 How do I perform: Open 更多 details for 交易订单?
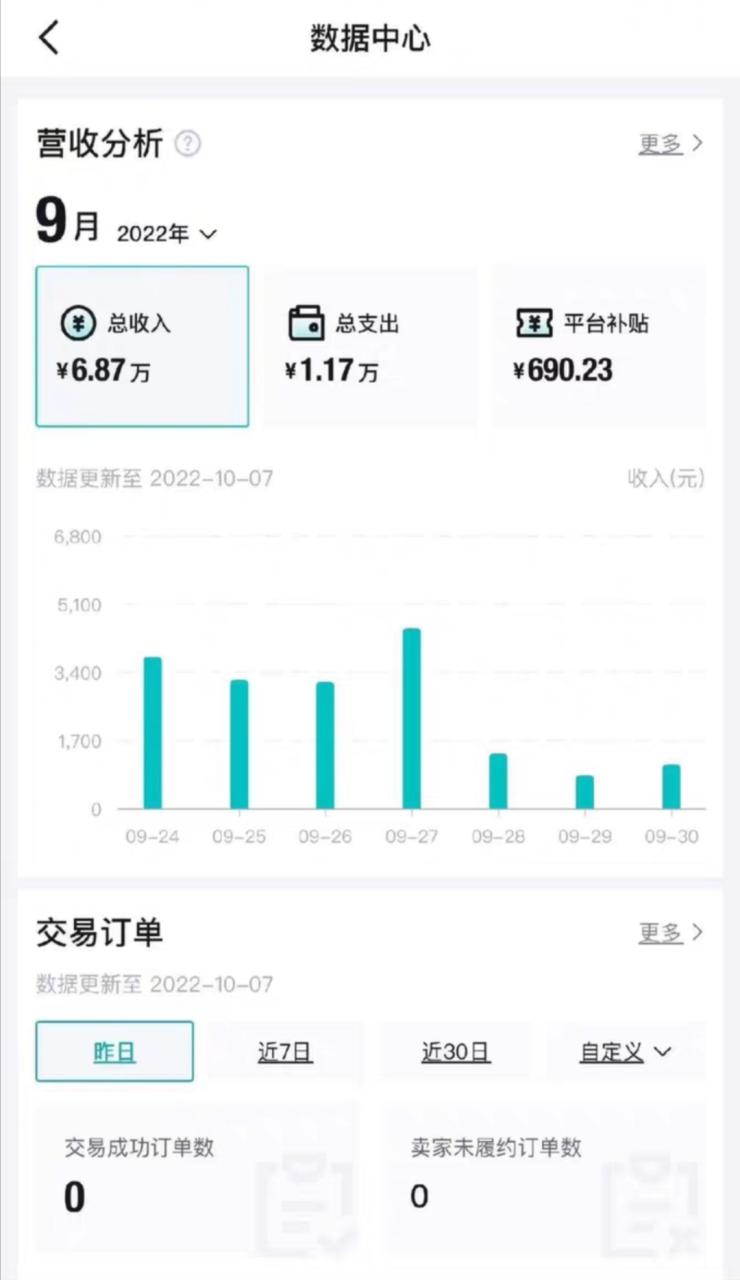(x=662, y=933)
